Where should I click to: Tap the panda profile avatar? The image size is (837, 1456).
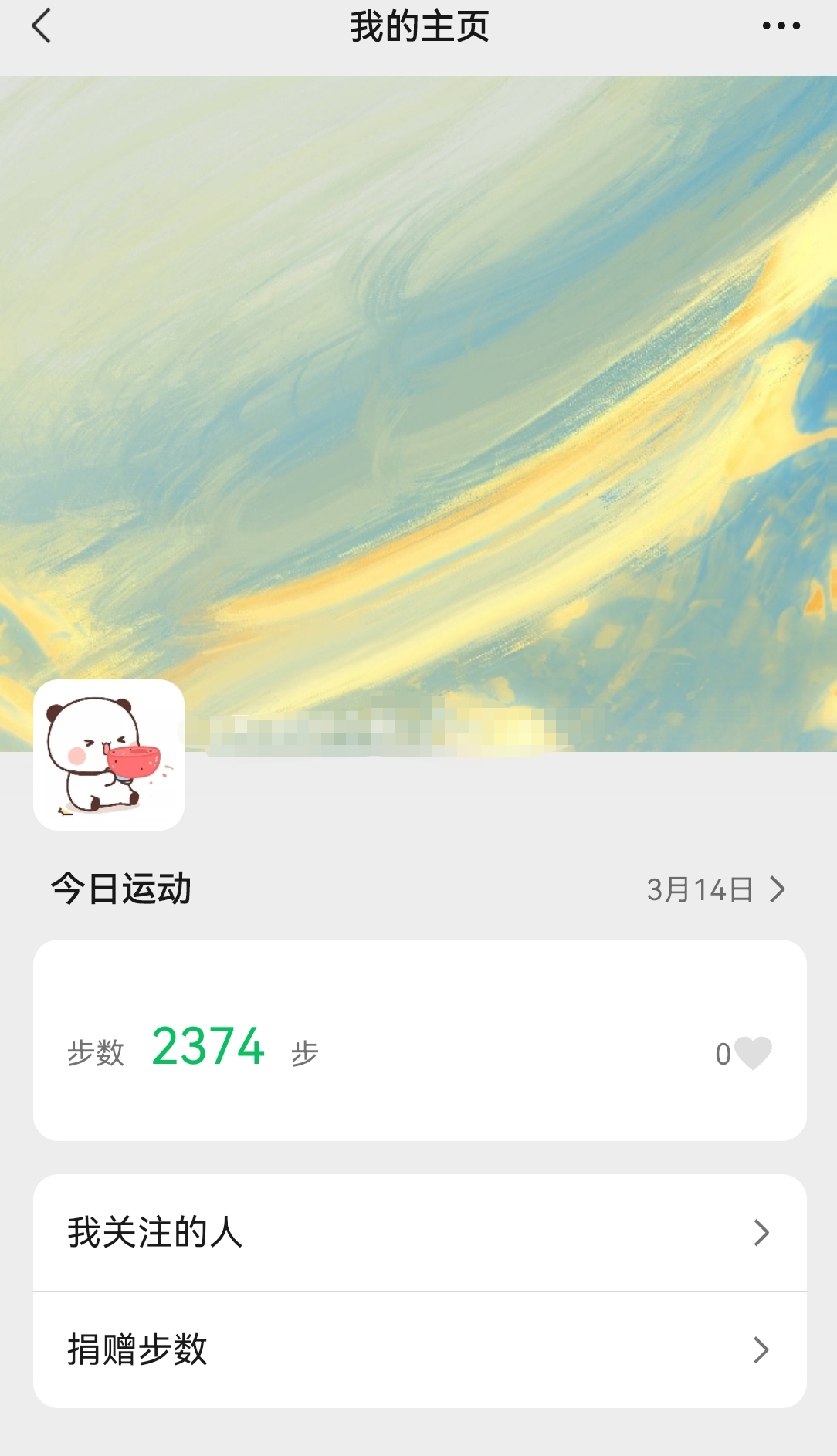109,755
